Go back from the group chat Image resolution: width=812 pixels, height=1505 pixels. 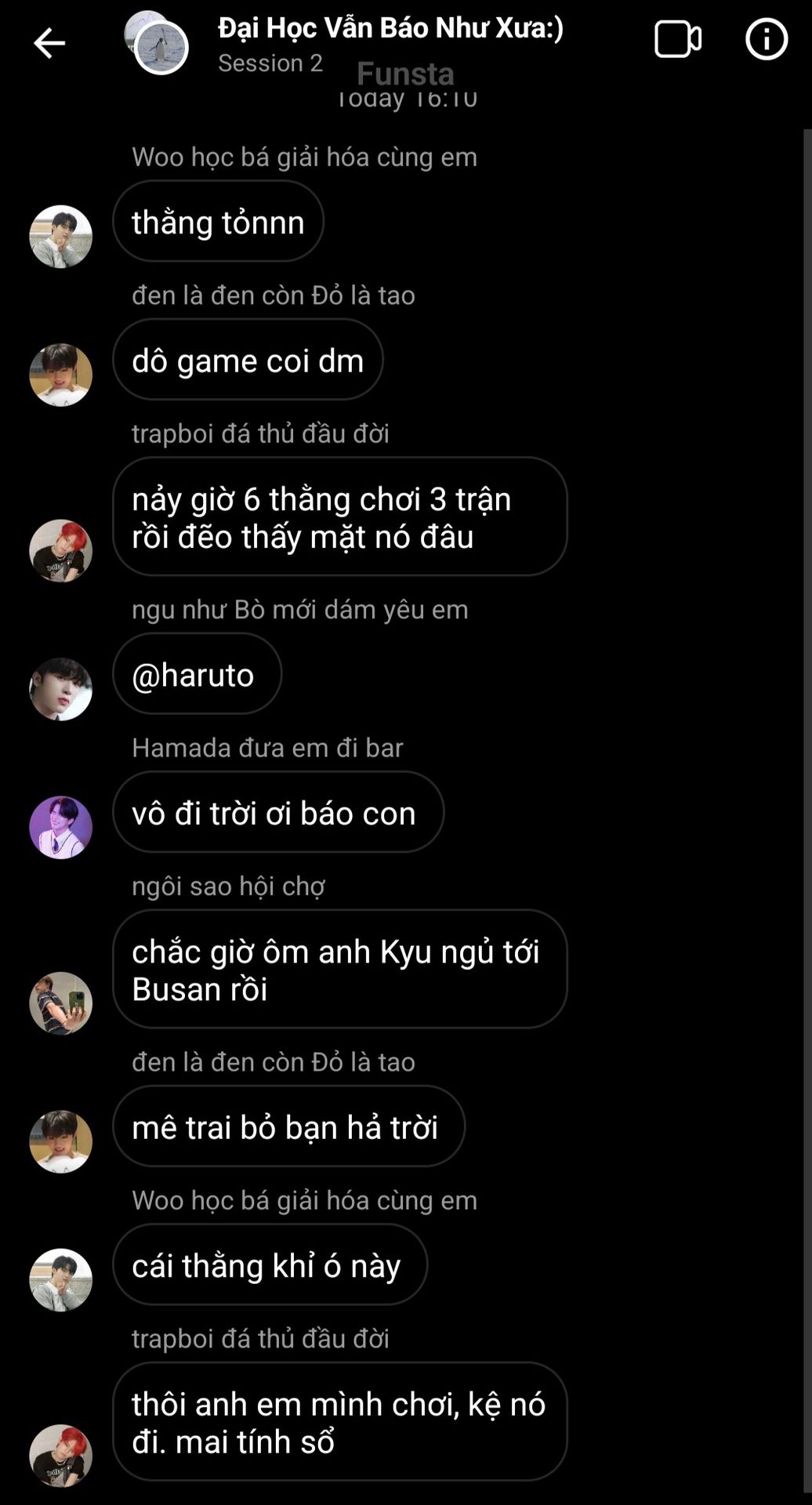coord(49,42)
